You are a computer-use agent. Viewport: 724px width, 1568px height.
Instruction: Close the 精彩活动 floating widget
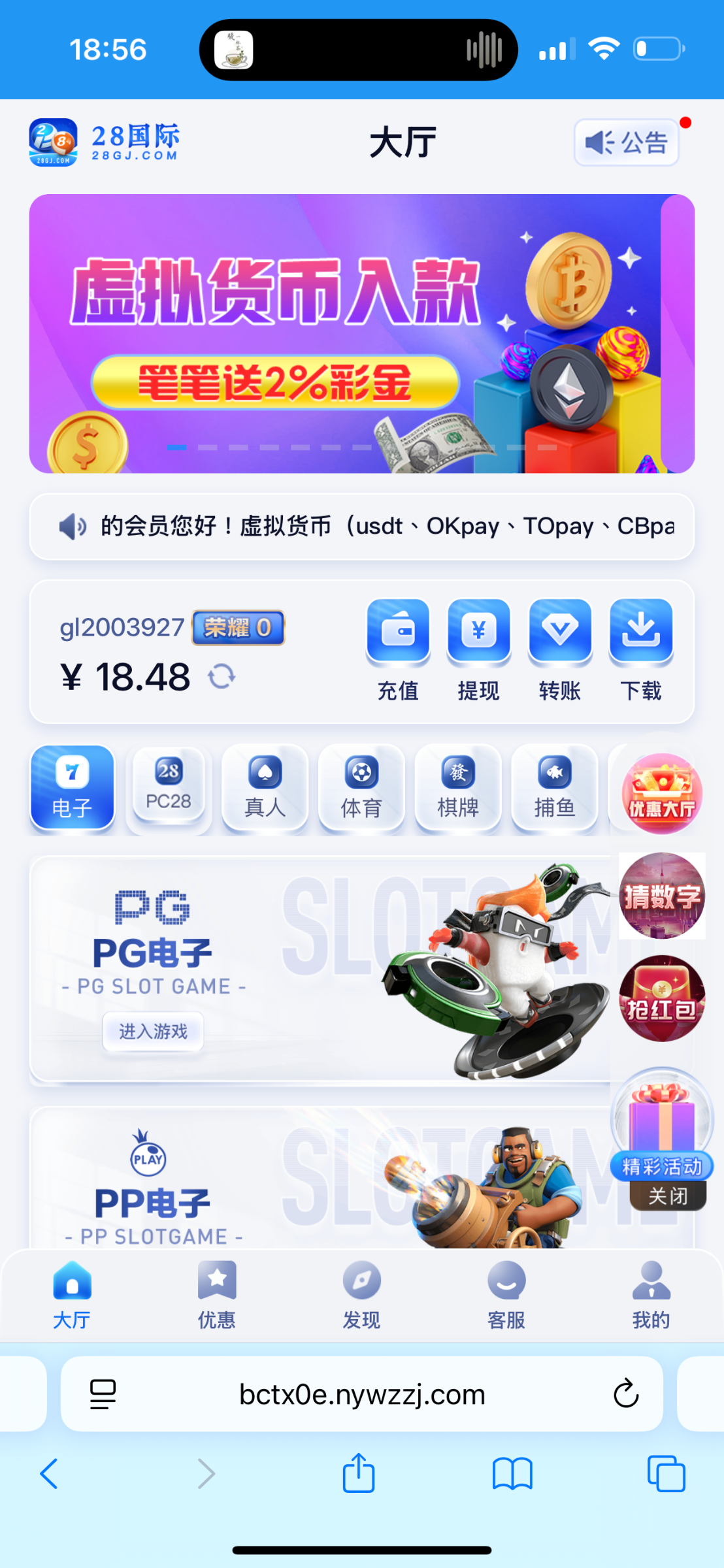[668, 1196]
